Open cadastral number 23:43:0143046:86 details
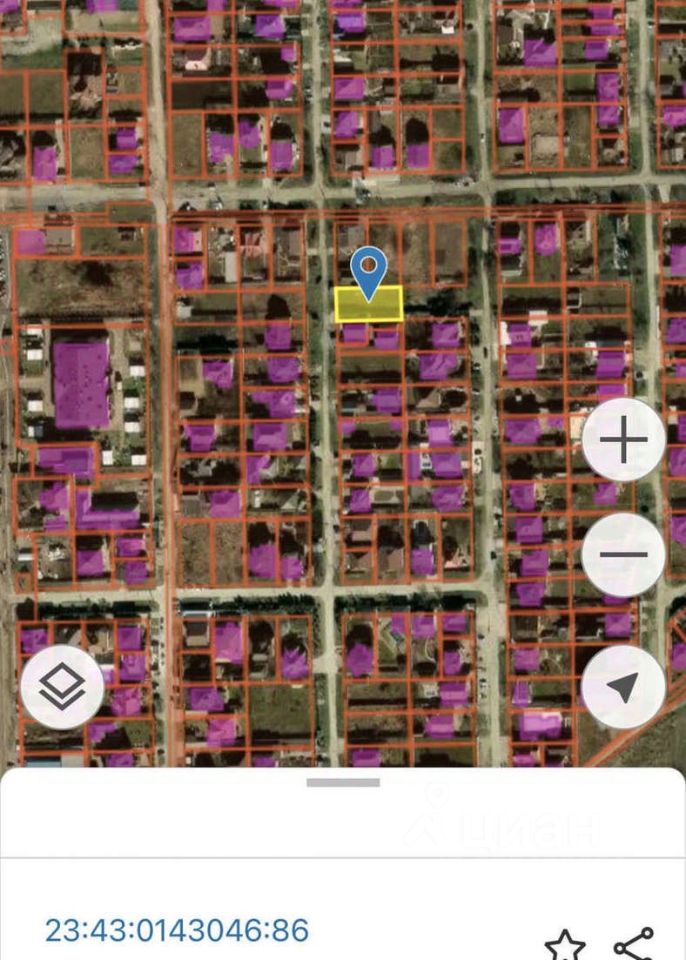686x960 pixels. 176,931
